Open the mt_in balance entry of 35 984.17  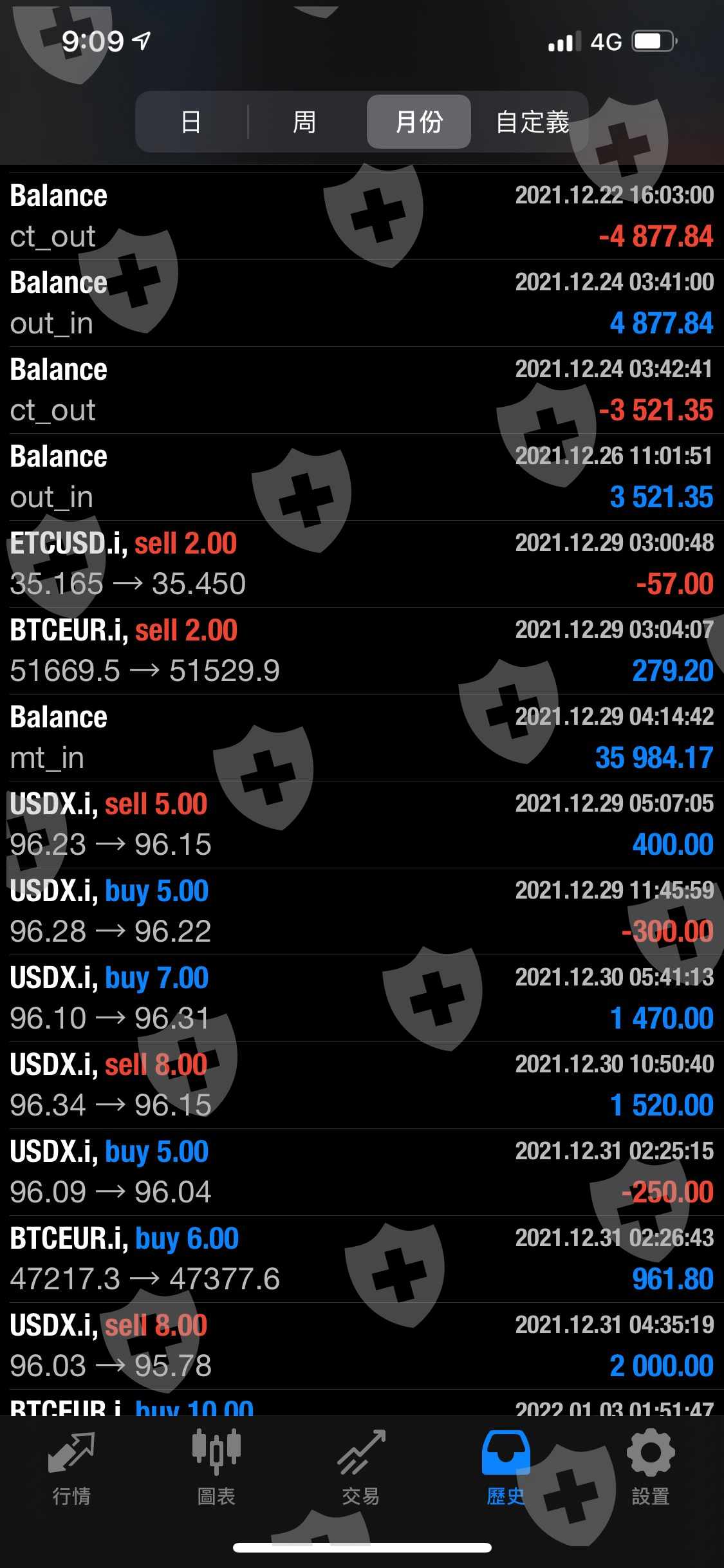(x=362, y=738)
